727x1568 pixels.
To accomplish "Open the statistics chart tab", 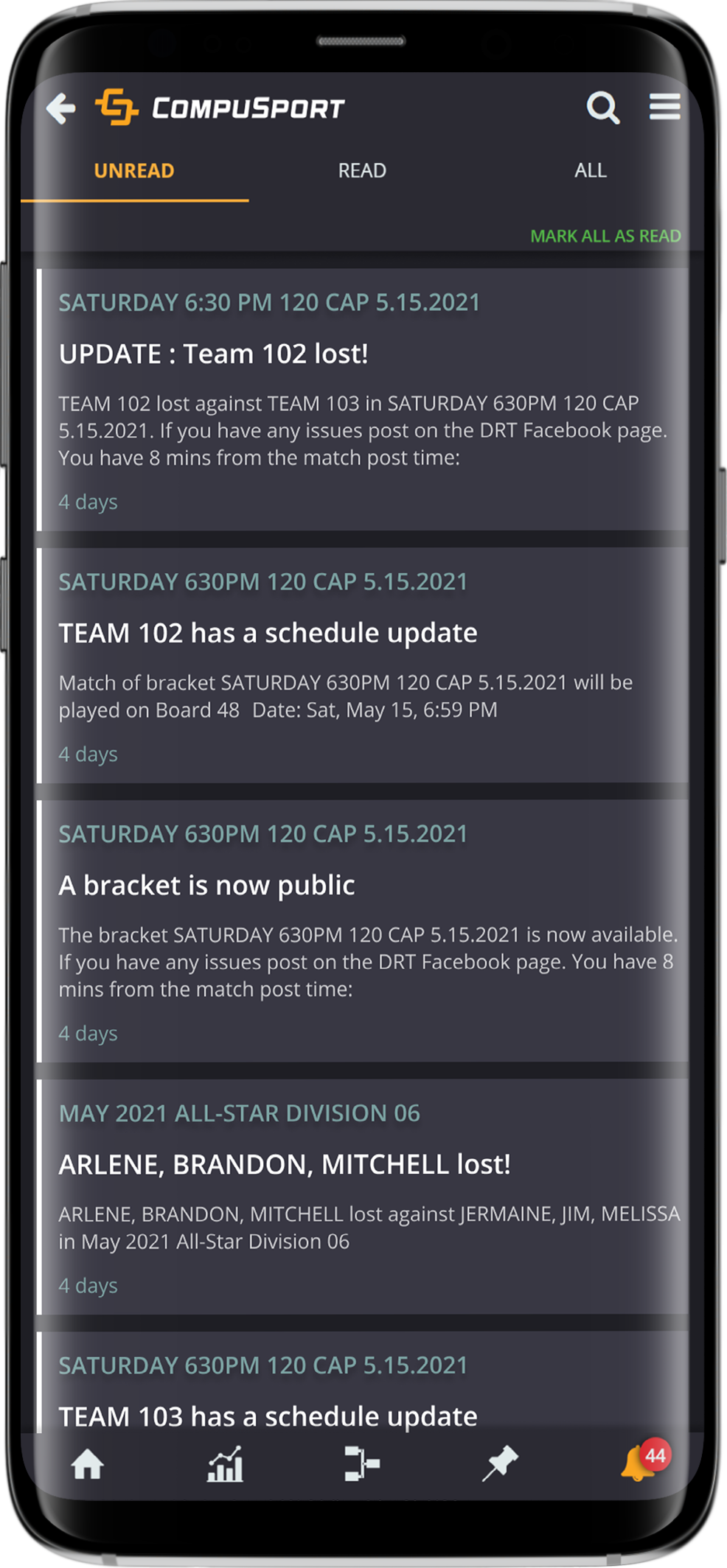I will tap(225, 1463).
